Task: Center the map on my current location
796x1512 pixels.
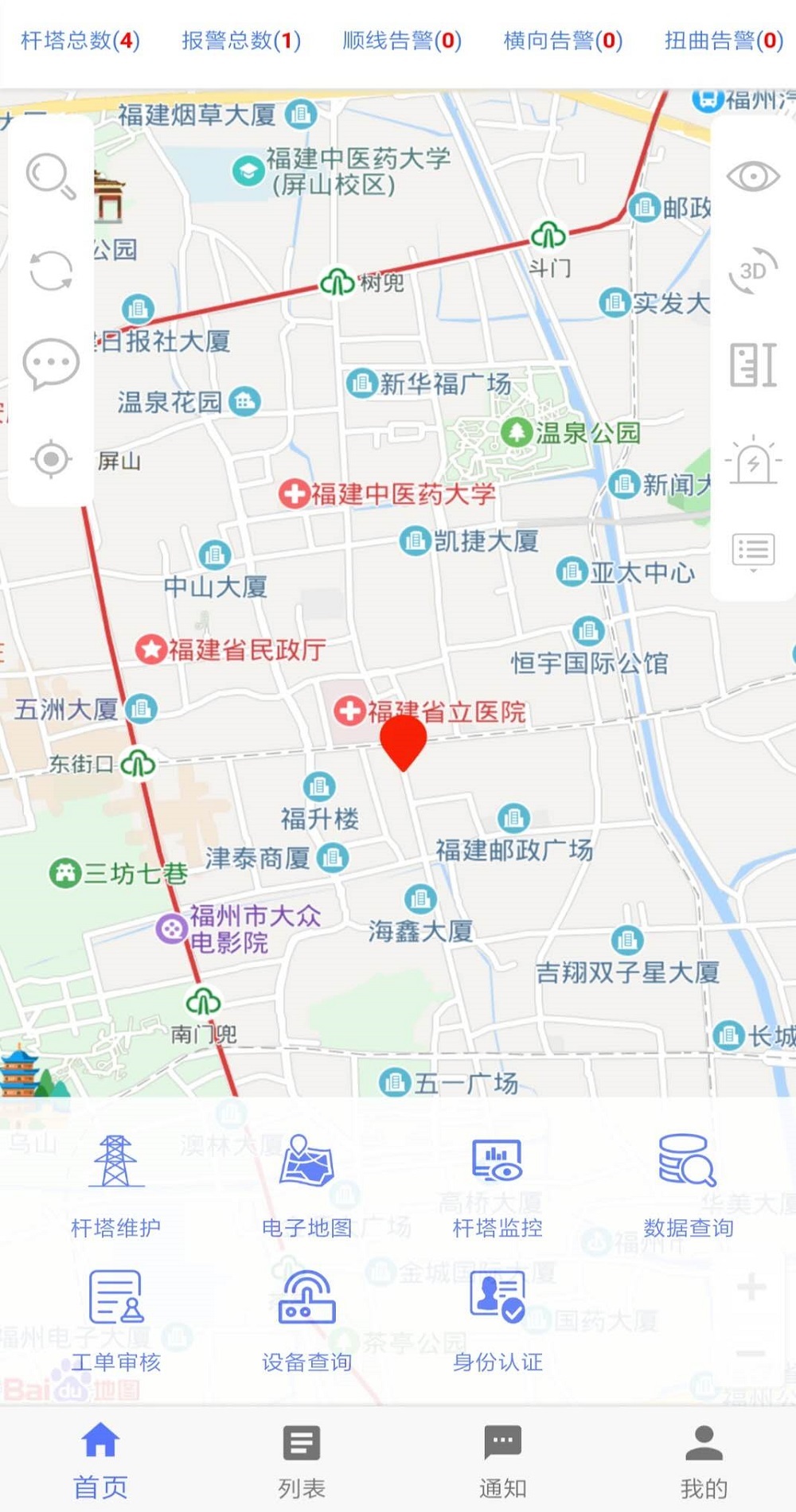Action: pos(51,458)
